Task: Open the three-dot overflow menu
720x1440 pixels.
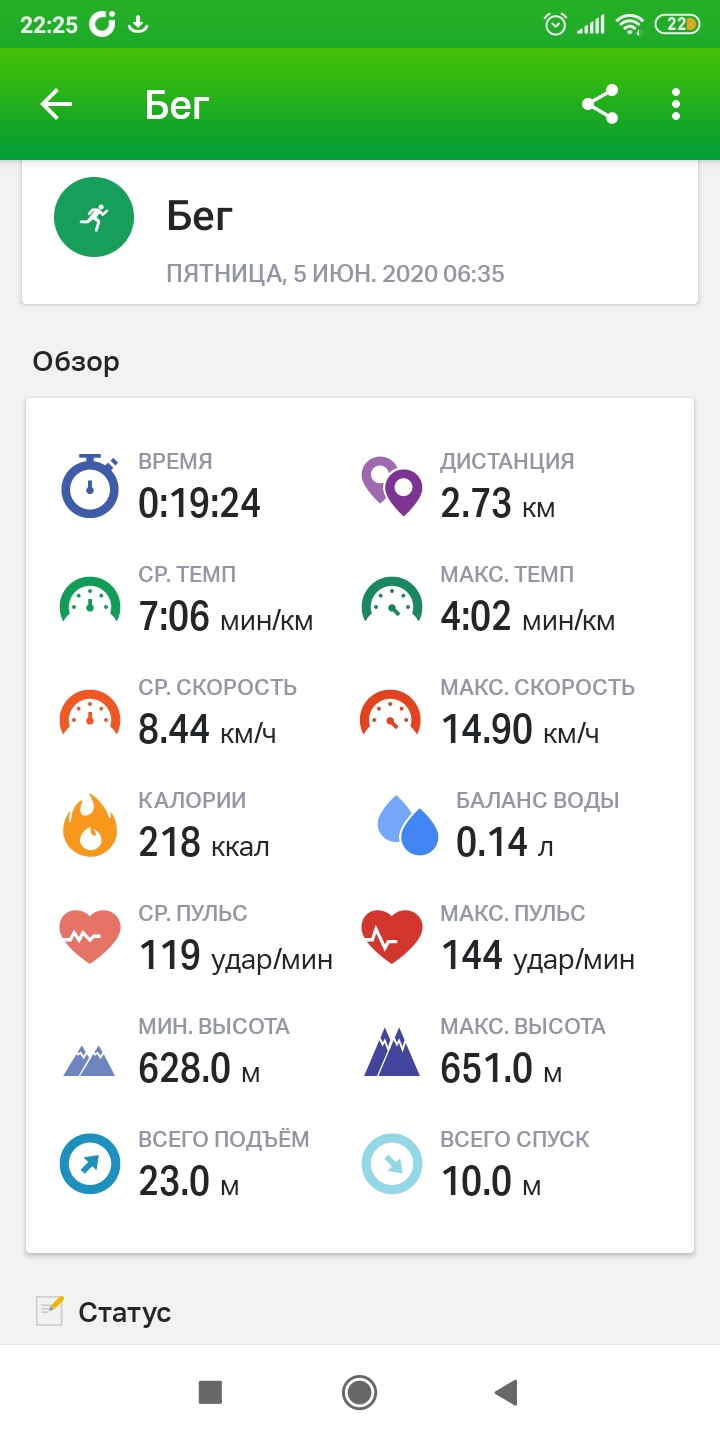Action: click(675, 103)
